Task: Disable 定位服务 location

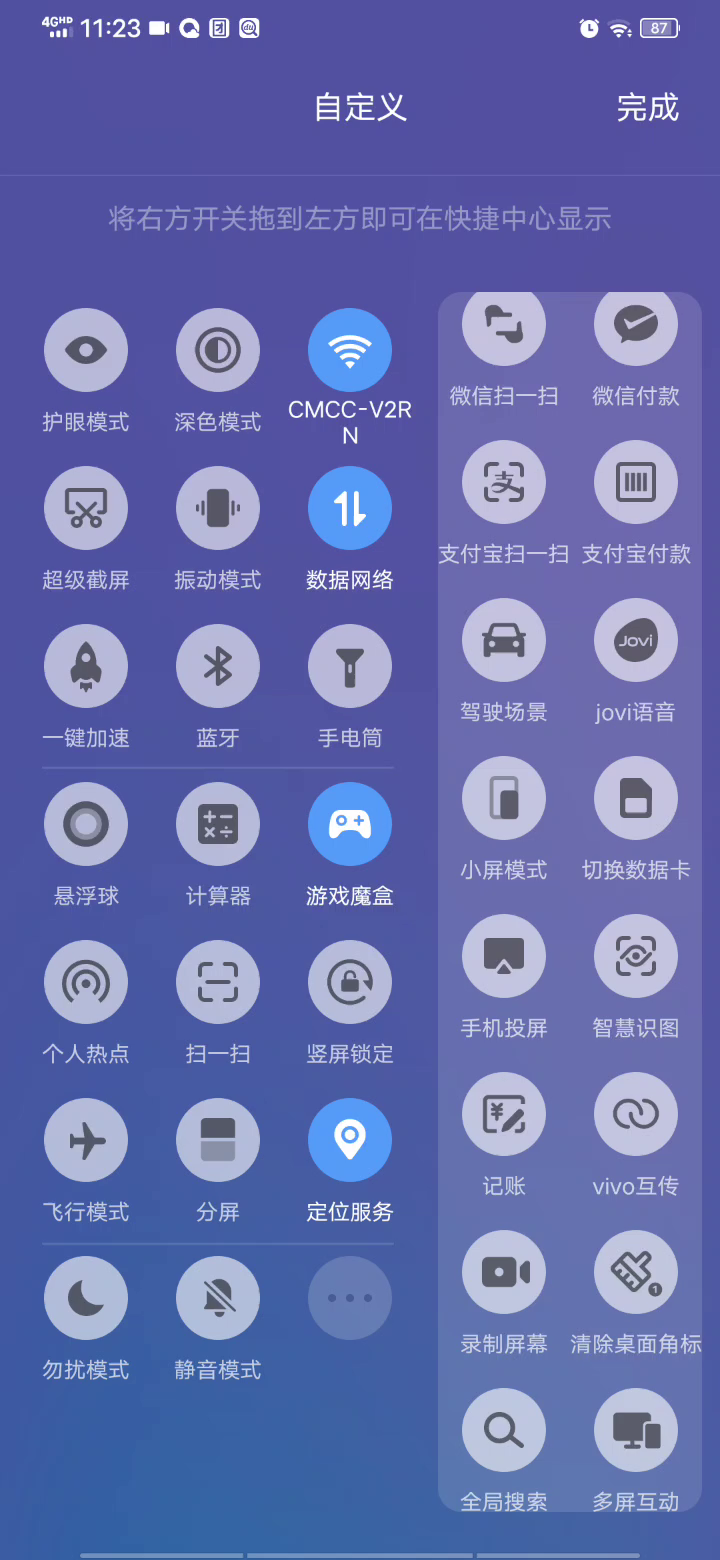Action: (350, 1140)
